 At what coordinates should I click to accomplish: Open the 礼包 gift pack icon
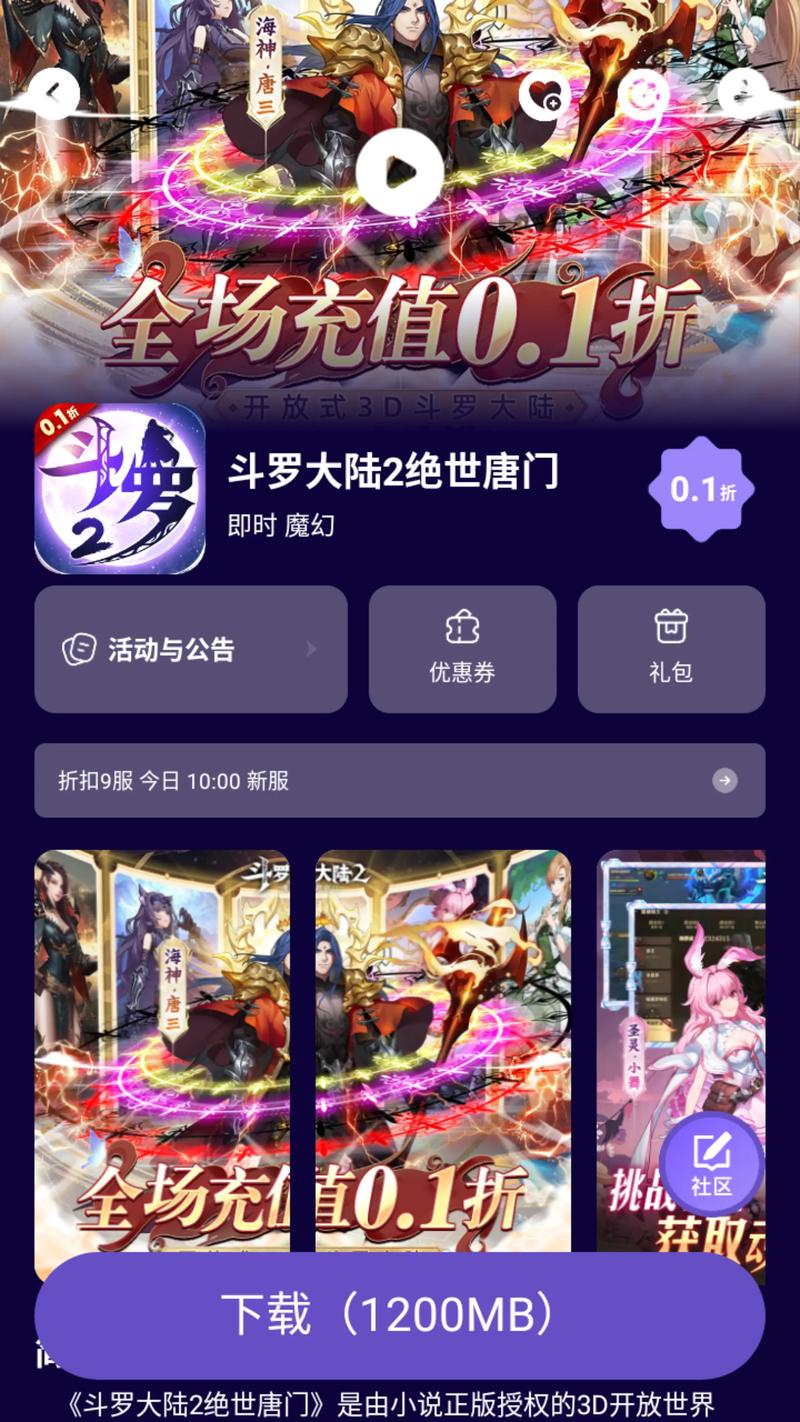tap(672, 648)
